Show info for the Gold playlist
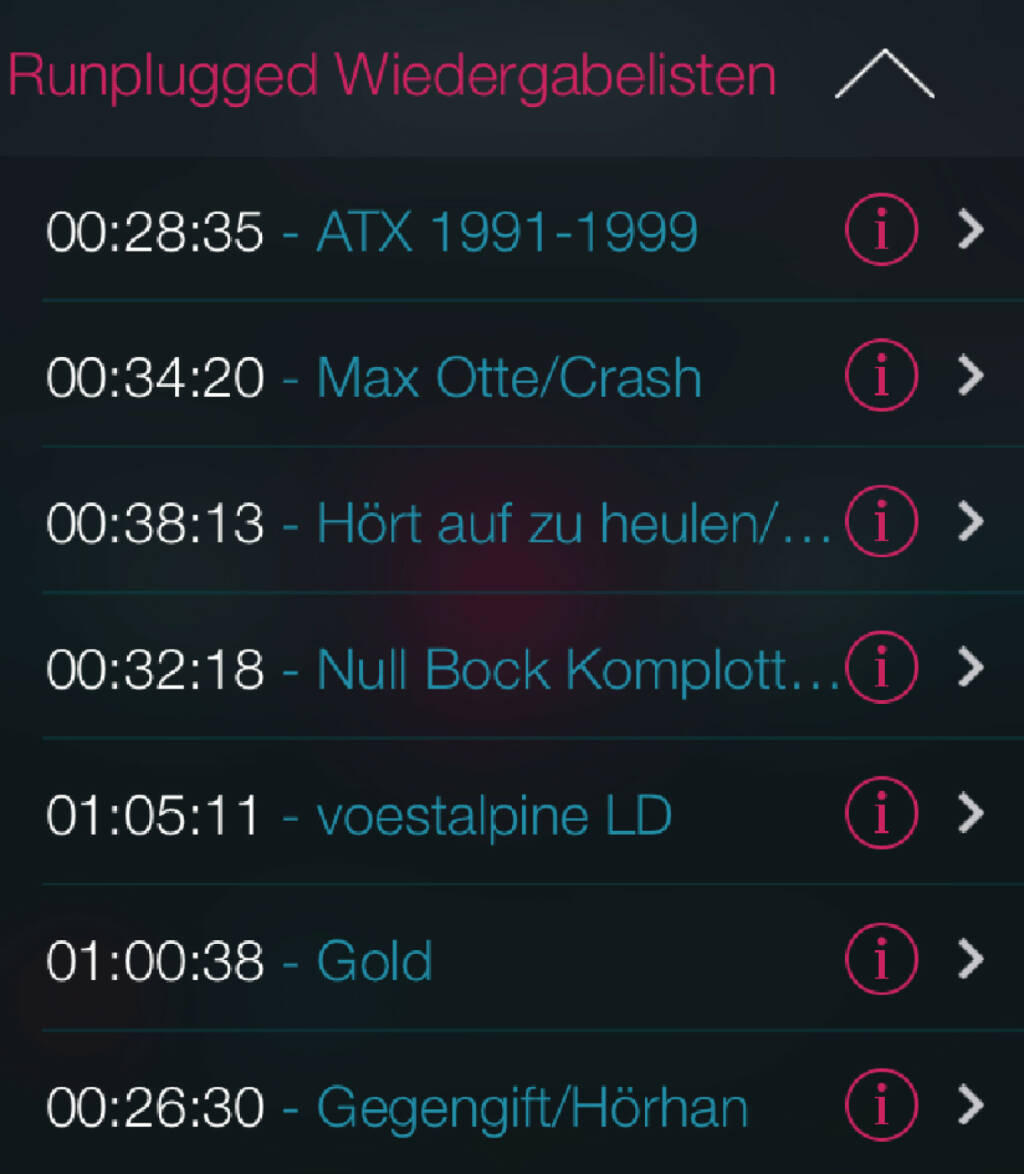The width and height of the screenshot is (1024, 1174). [x=881, y=959]
